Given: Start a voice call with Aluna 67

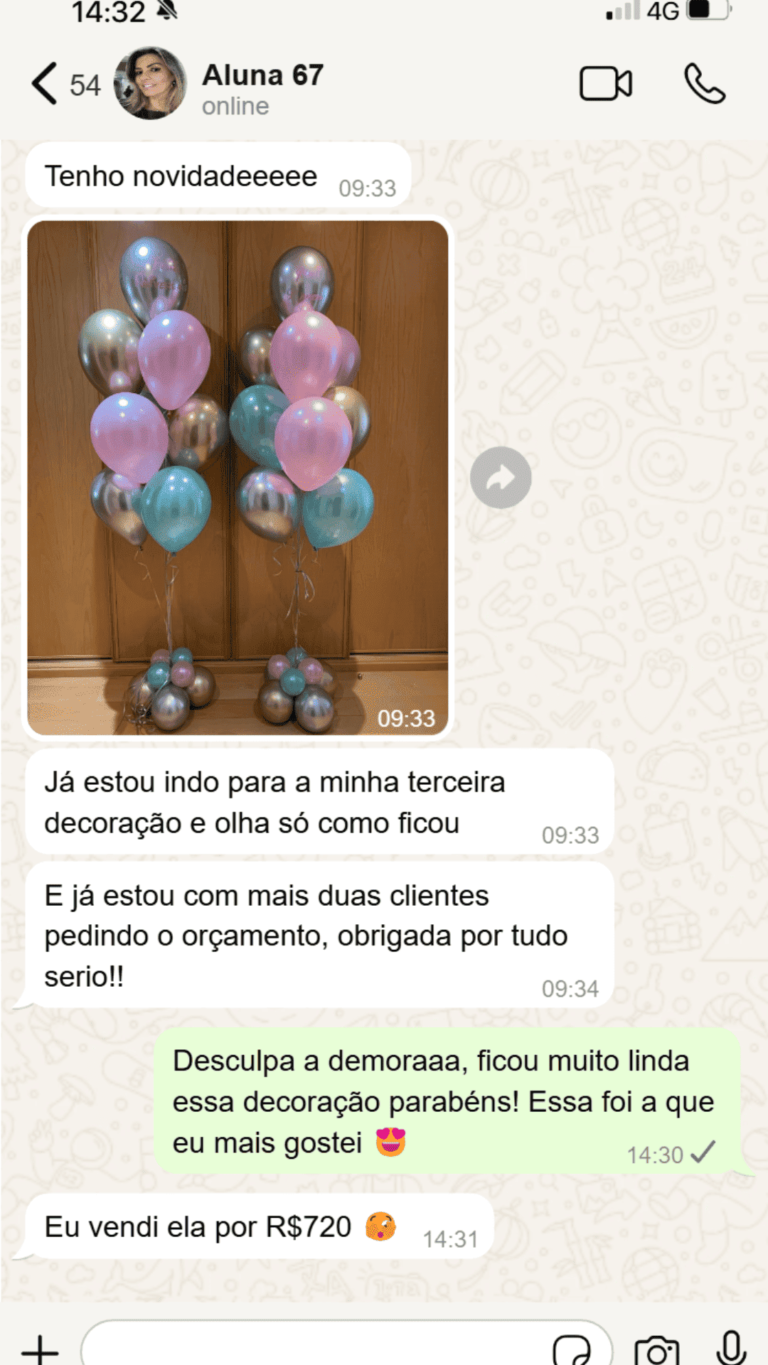Looking at the screenshot, I should (704, 84).
